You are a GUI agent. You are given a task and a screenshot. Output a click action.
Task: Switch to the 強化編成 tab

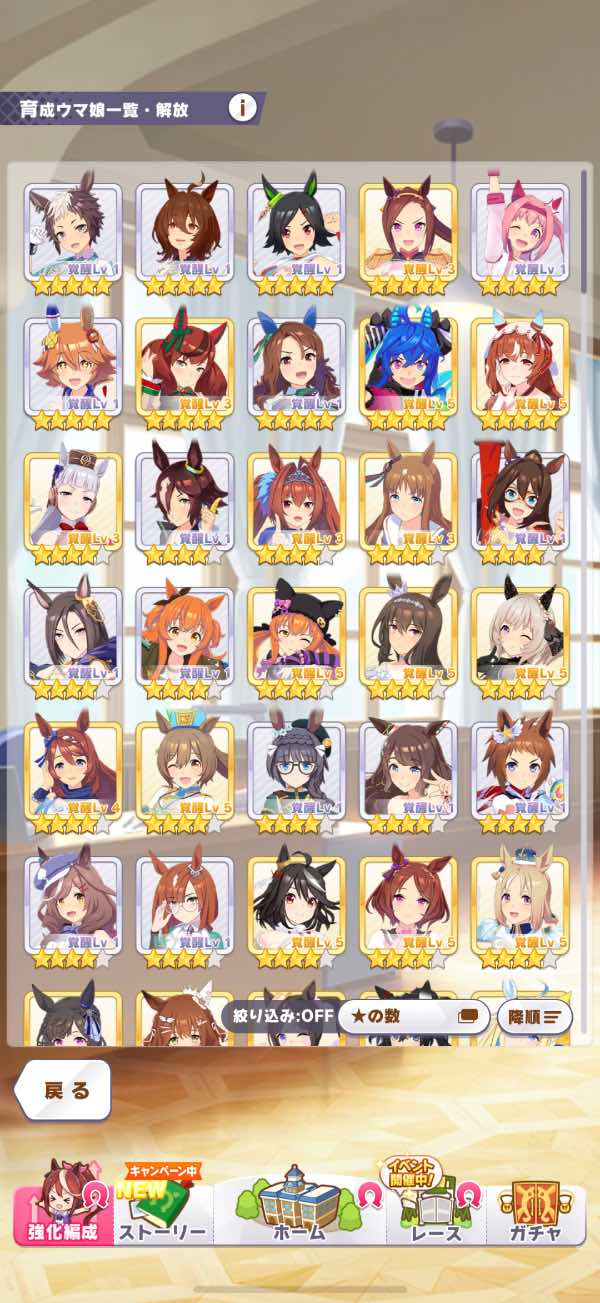(62, 1206)
